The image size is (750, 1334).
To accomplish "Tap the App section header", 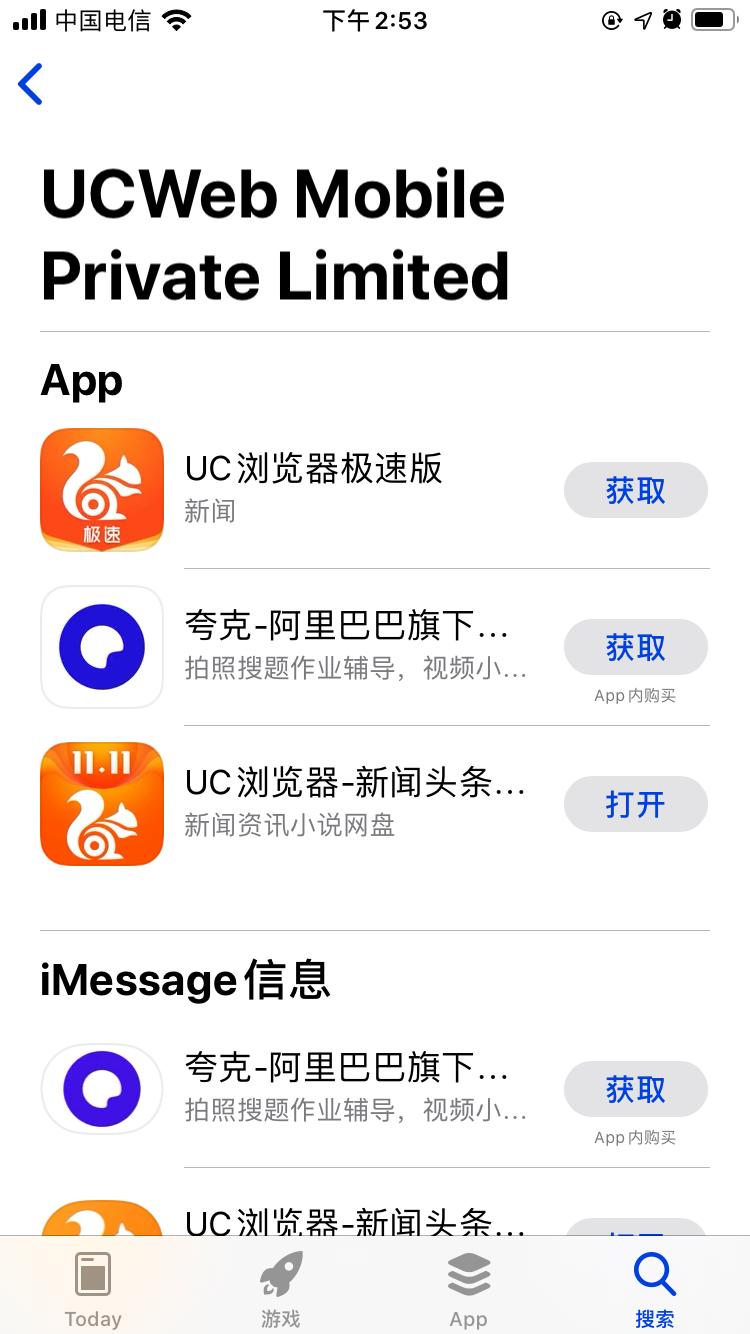I will [81, 380].
